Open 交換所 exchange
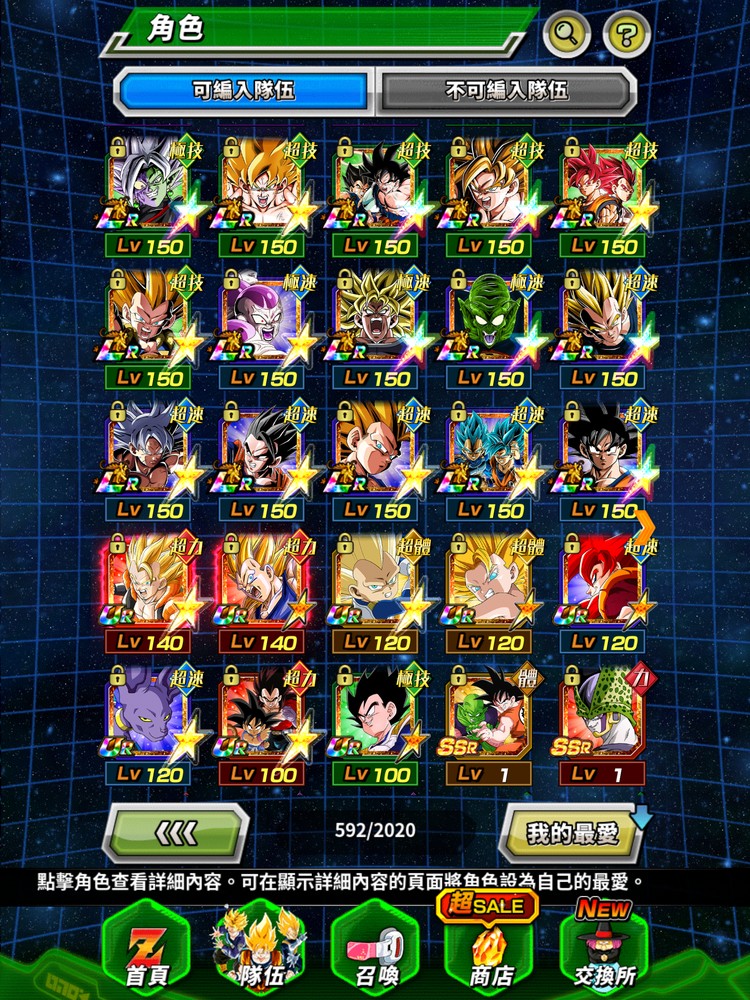The height and width of the screenshot is (1000, 750). point(604,950)
